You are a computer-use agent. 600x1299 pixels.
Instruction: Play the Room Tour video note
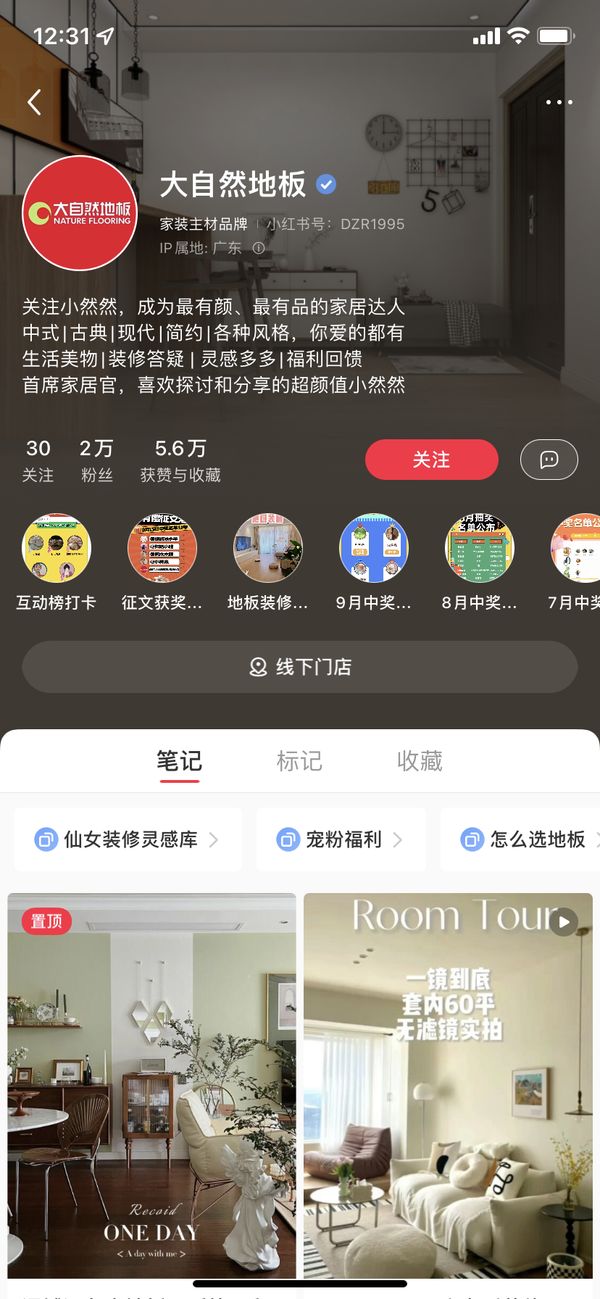pyautogui.click(x=448, y=1085)
